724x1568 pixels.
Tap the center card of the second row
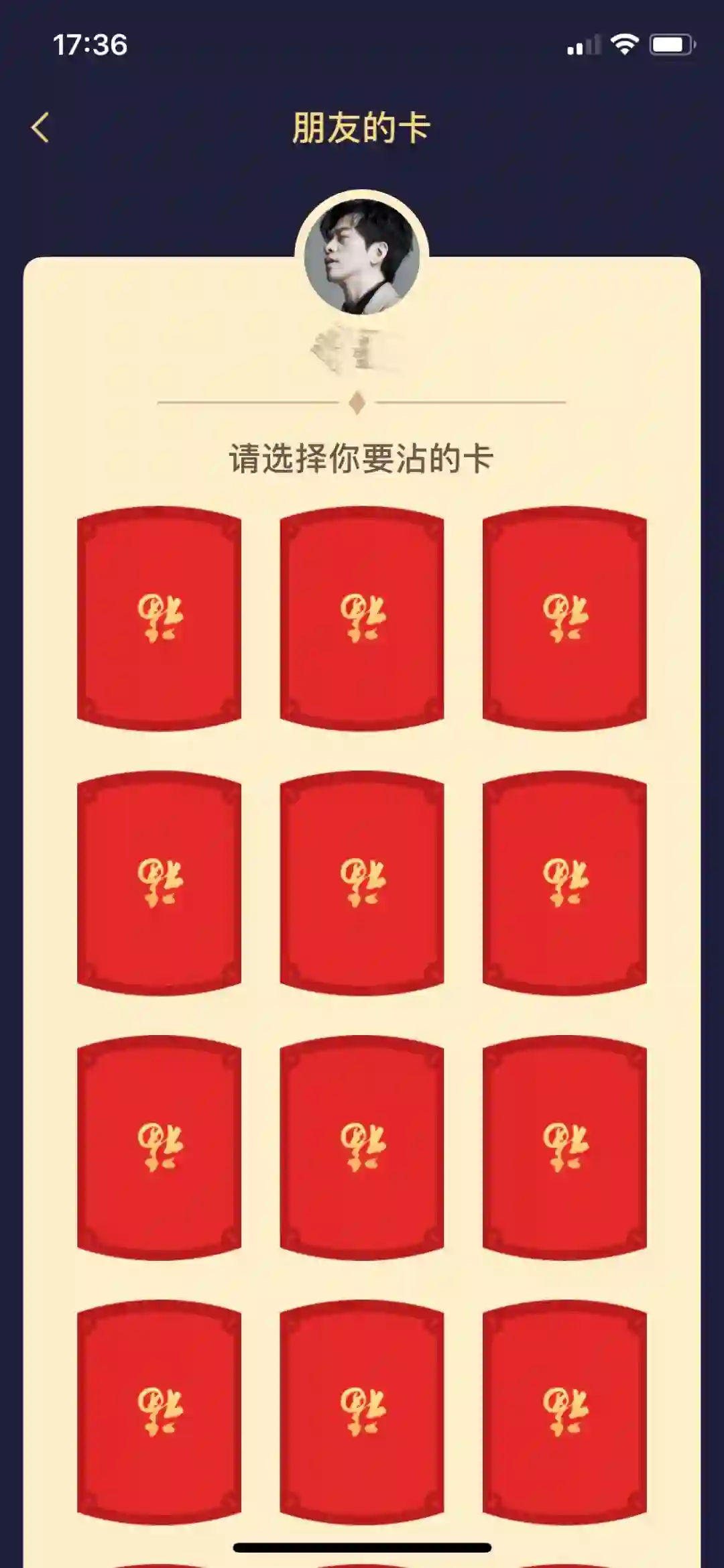tap(362, 882)
